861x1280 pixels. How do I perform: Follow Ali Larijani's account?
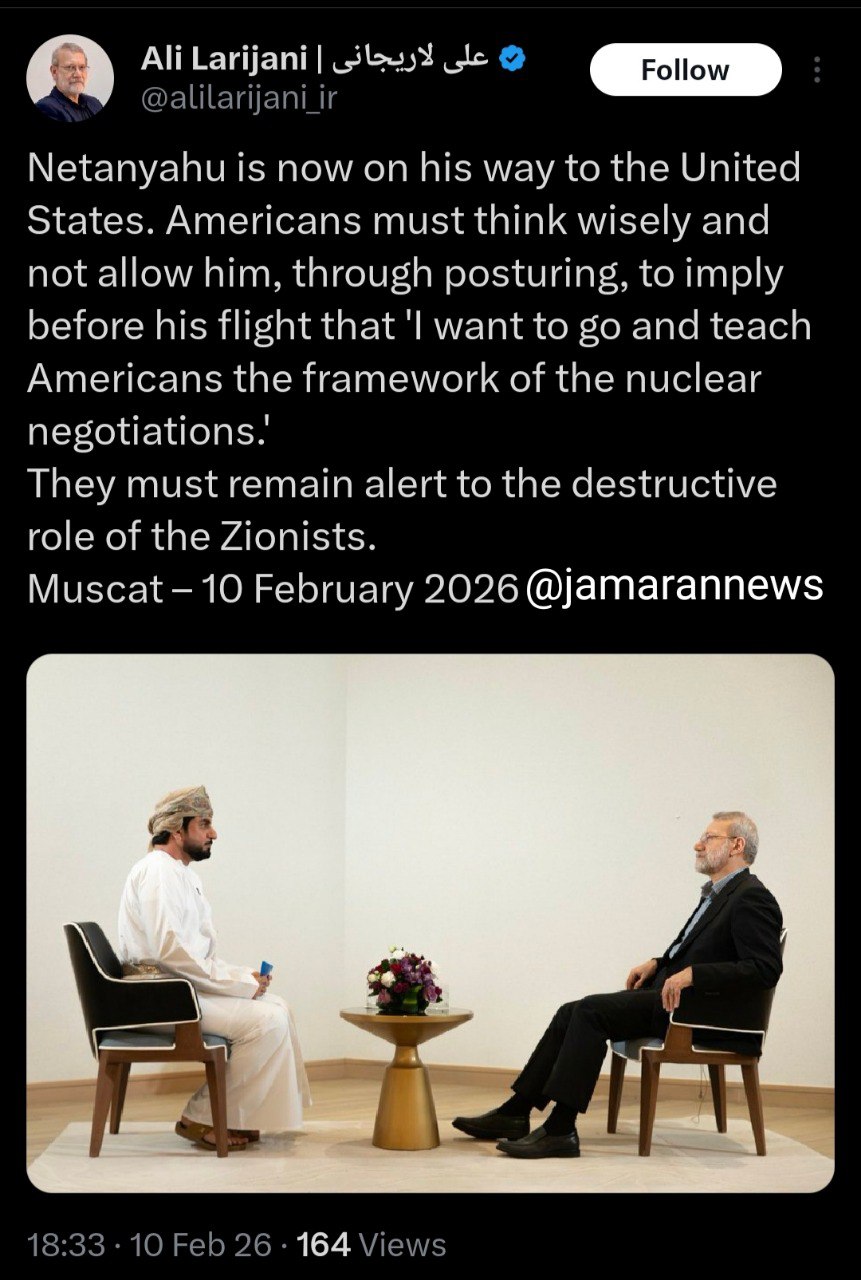(x=685, y=70)
